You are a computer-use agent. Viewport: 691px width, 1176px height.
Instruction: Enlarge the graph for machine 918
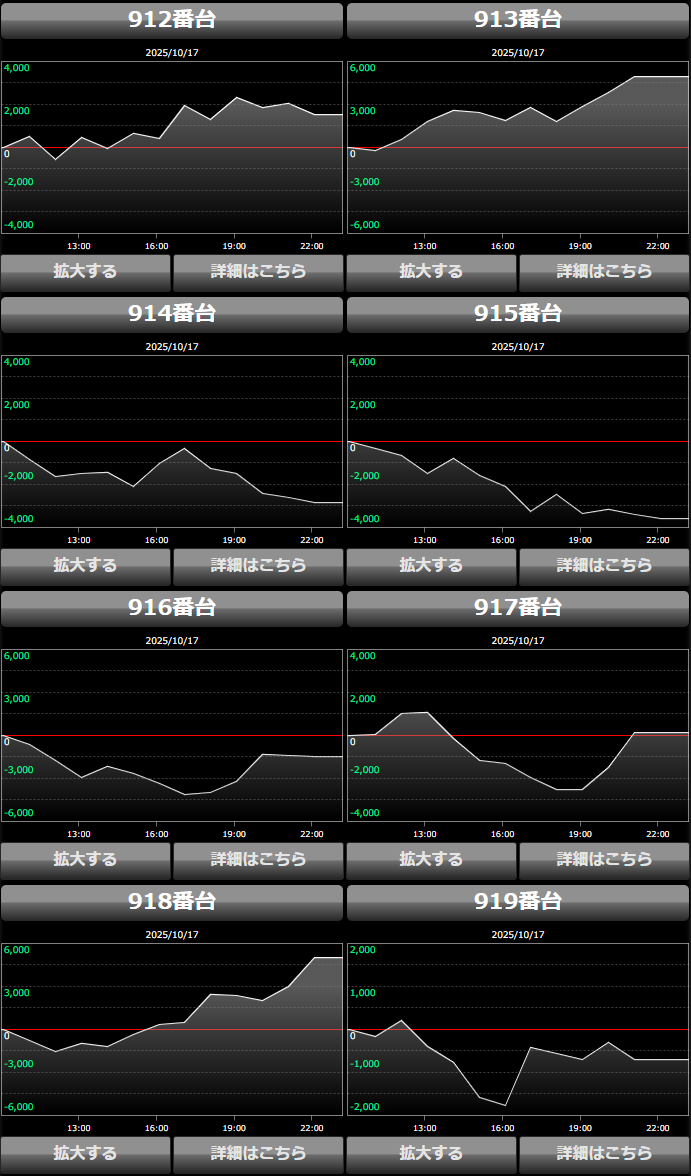coord(86,1153)
